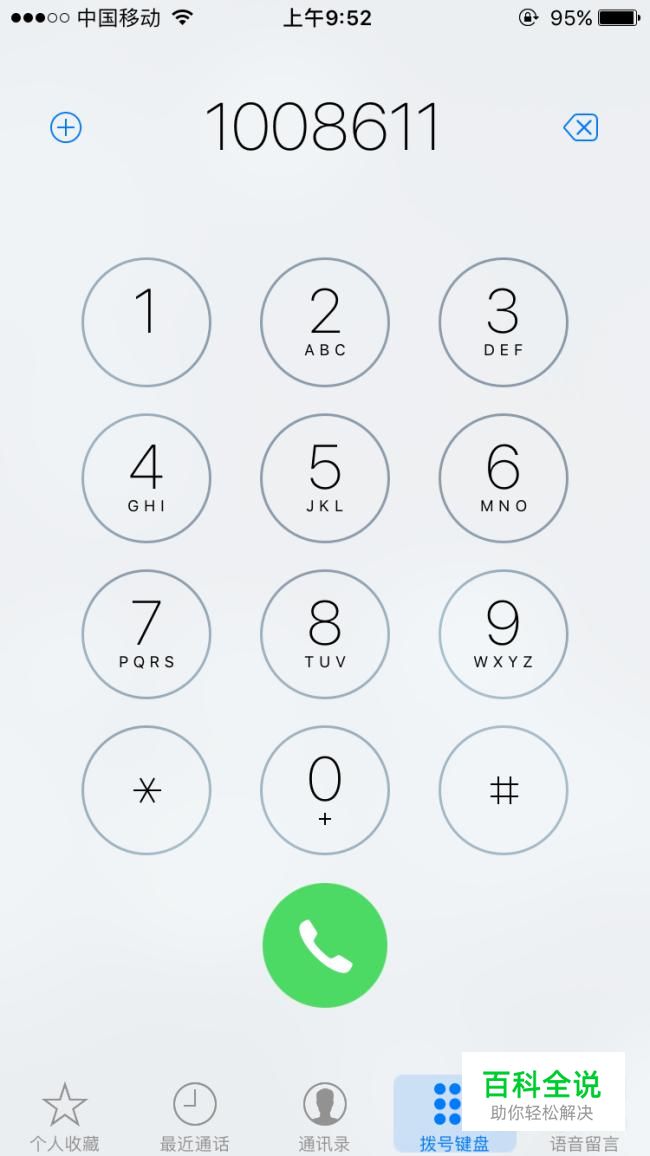Viewport: 650px width, 1156px height.
Task: Open the 最近通话 tab
Action: pos(195,1115)
